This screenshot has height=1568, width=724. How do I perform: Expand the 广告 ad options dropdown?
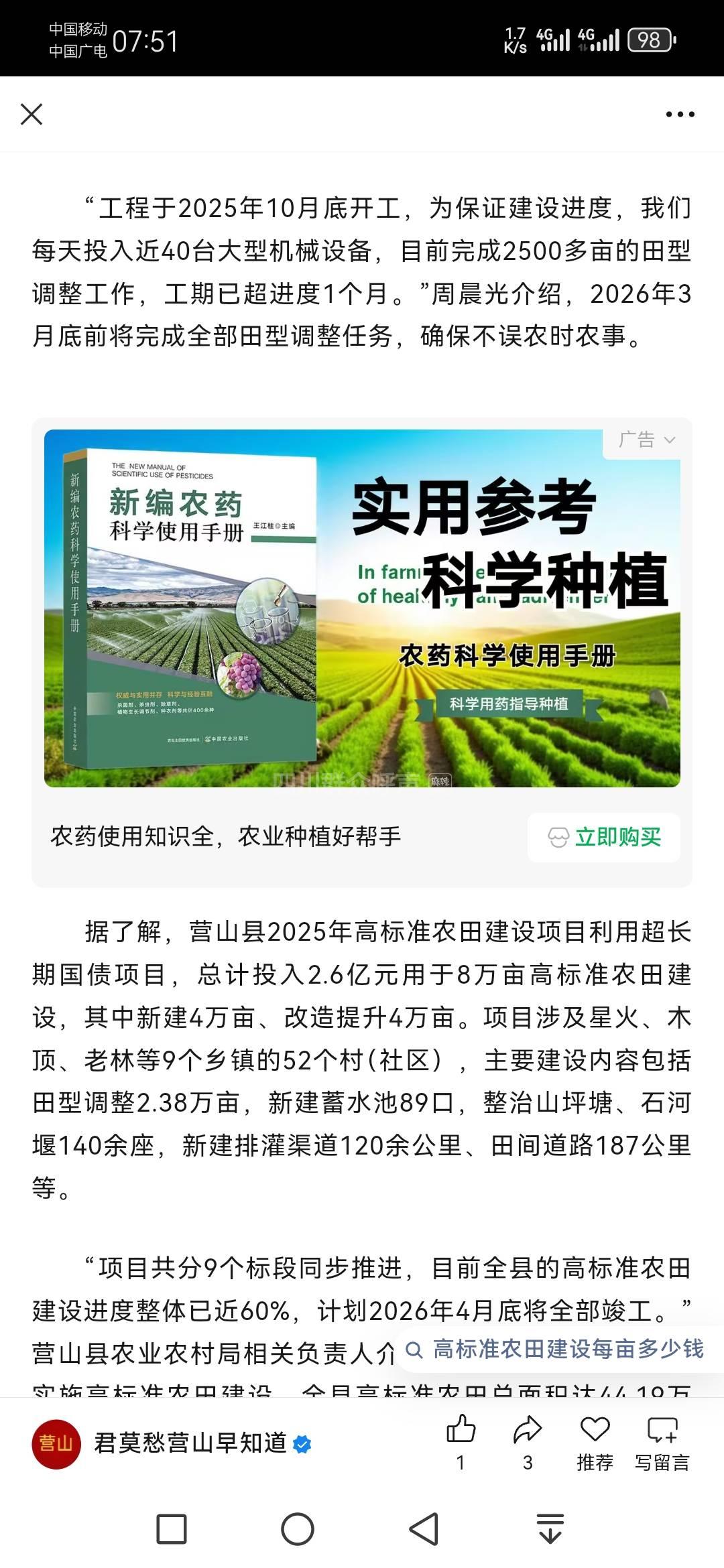647,440
